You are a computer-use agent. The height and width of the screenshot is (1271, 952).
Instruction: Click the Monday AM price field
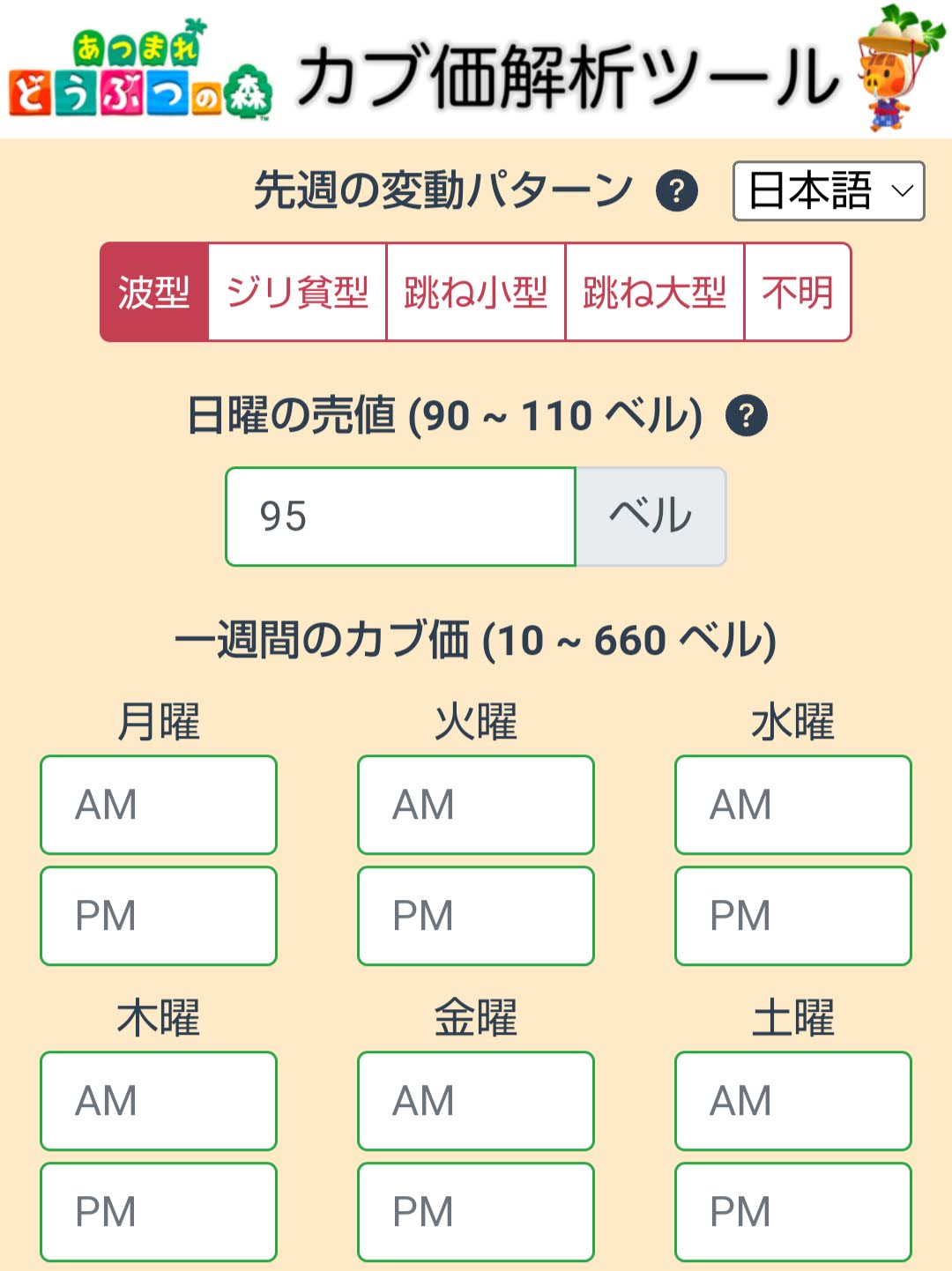coord(158,804)
